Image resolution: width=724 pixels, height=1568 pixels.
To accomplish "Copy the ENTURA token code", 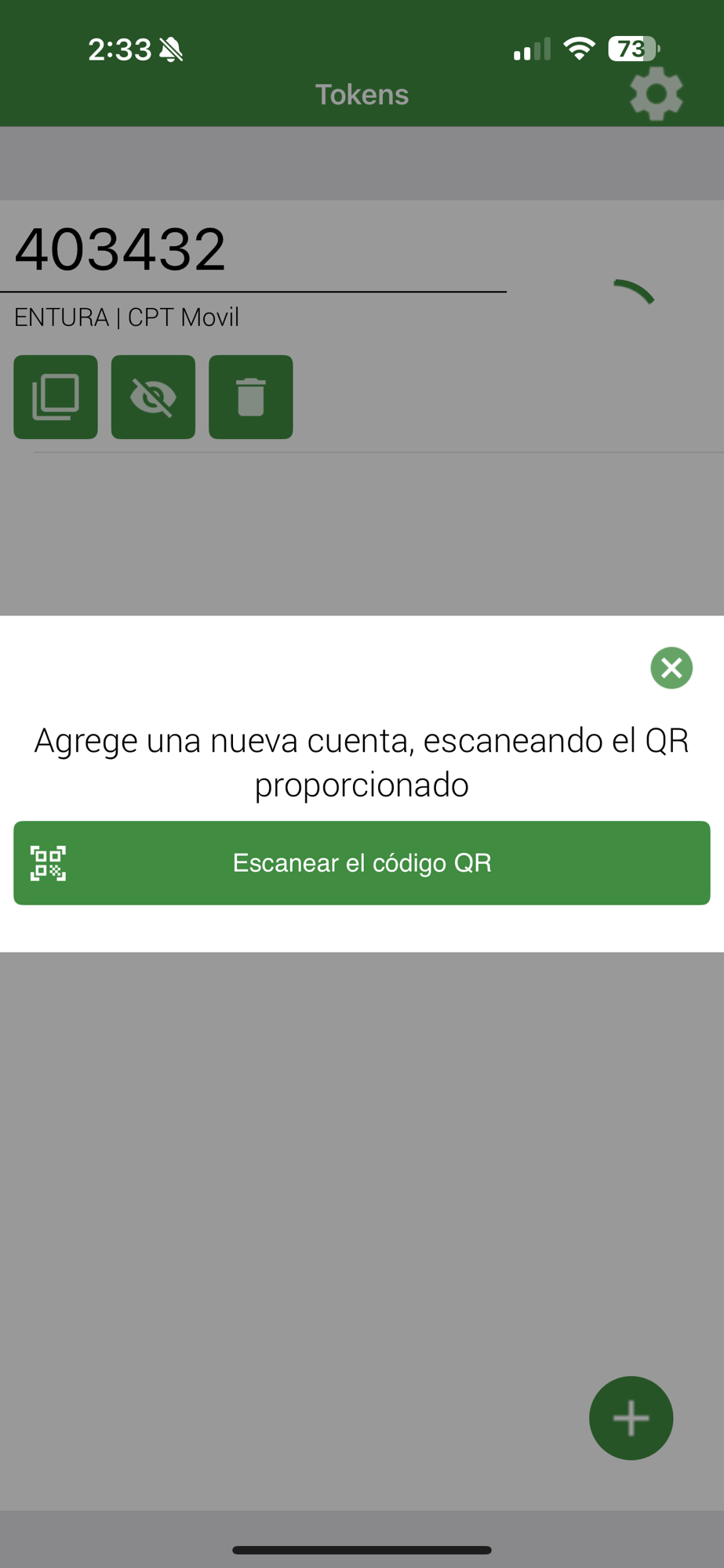I will click(x=56, y=397).
